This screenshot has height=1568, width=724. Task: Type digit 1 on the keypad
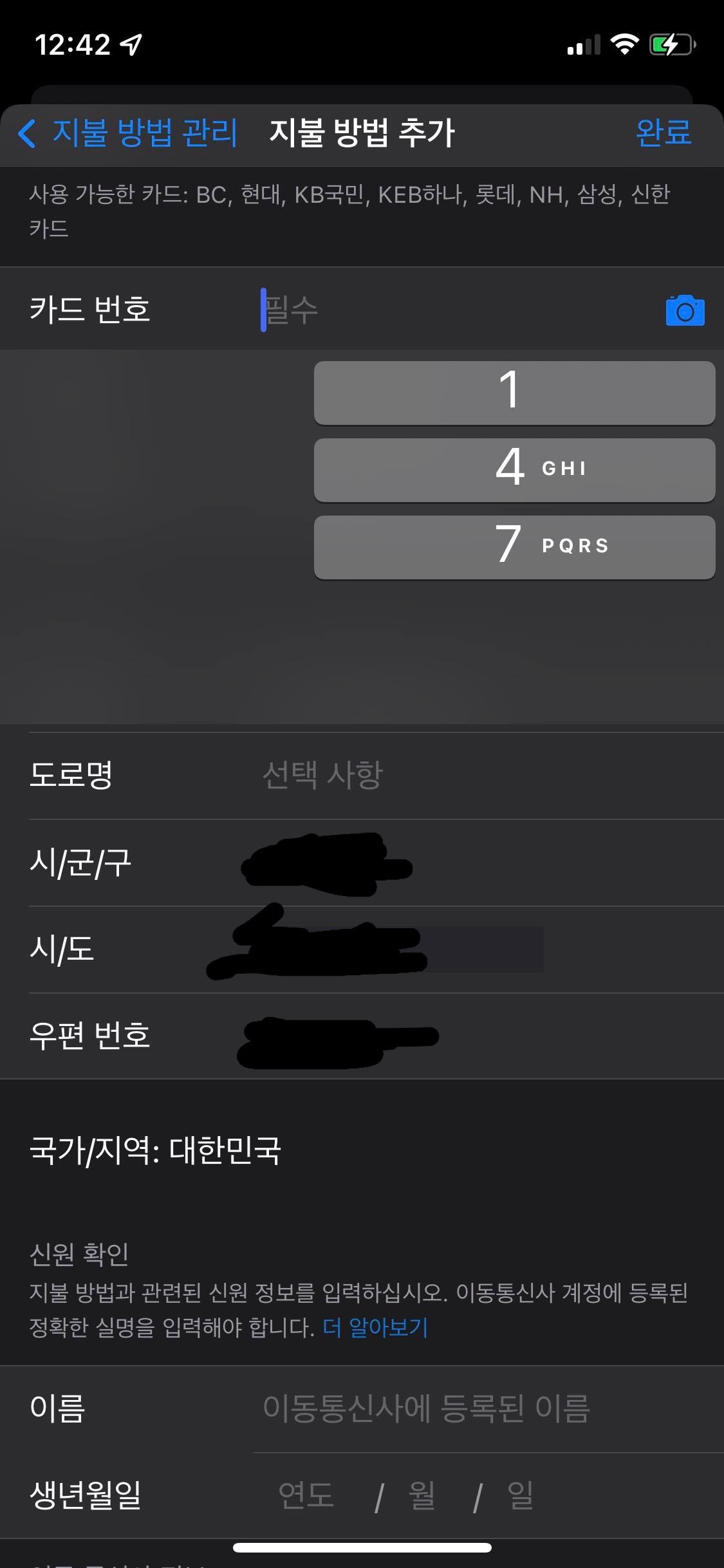514,393
